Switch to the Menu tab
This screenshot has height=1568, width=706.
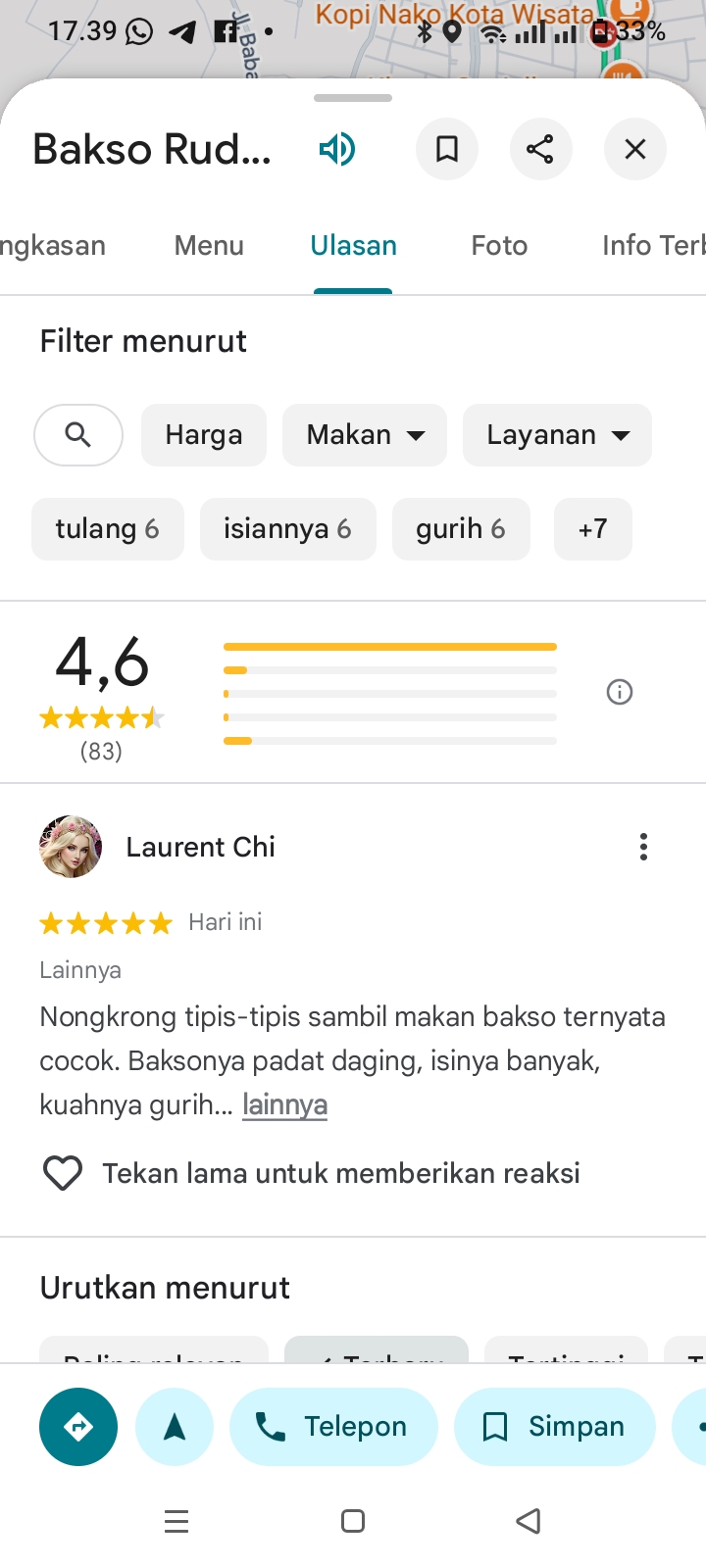tap(209, 245)
